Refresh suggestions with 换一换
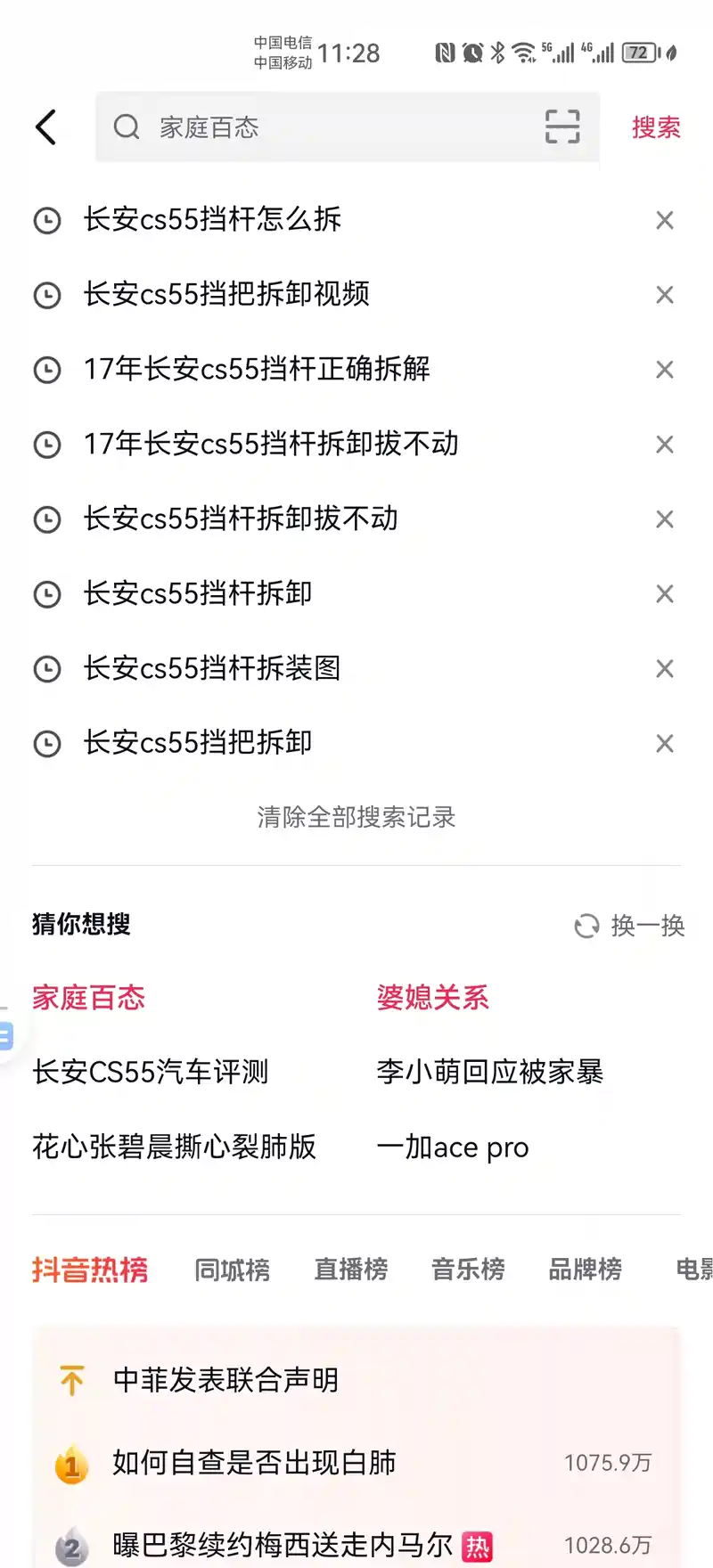This screenshot has width=713, height=1568. pos(630,926)
